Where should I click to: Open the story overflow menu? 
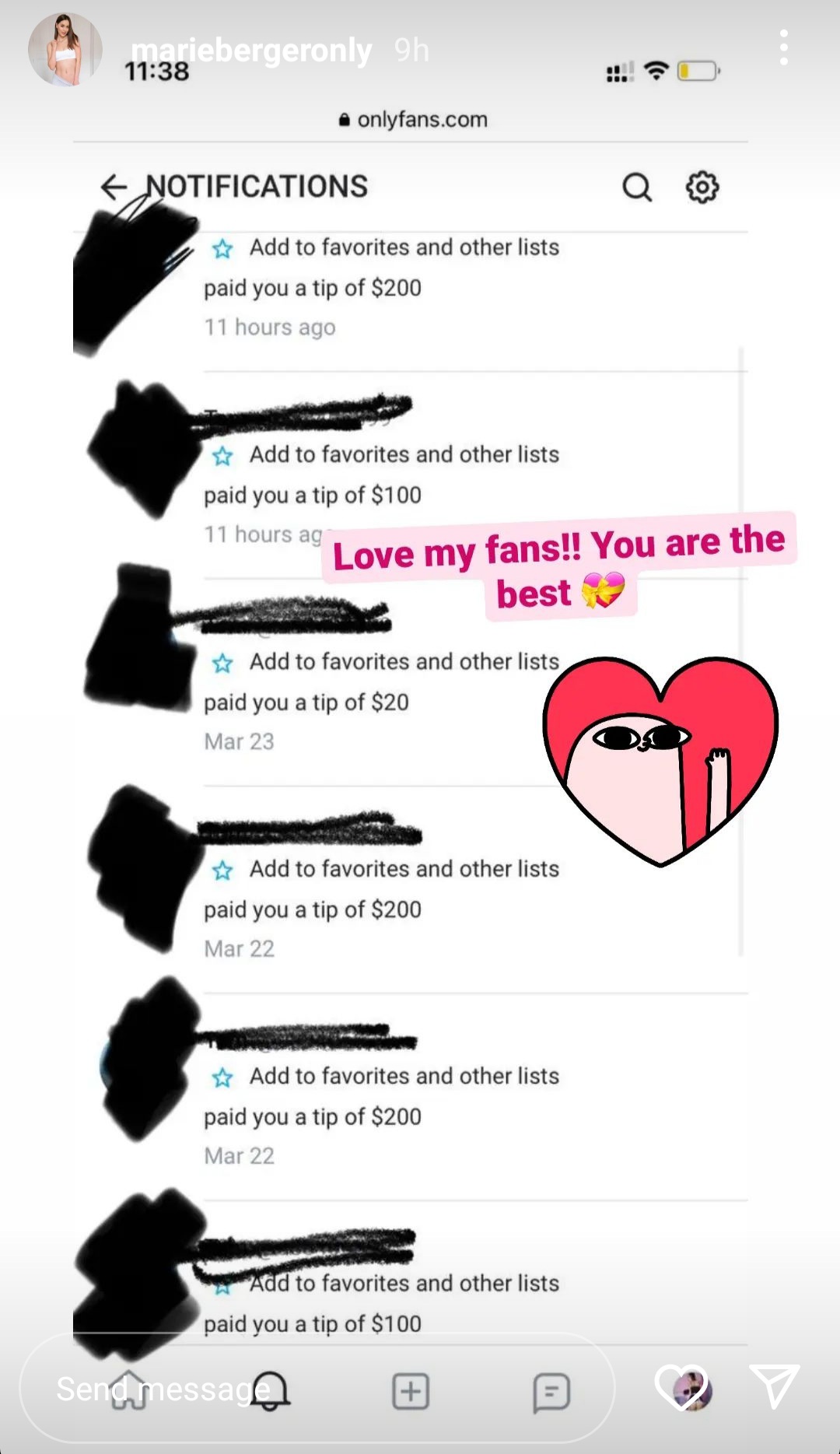pos(783,48)
